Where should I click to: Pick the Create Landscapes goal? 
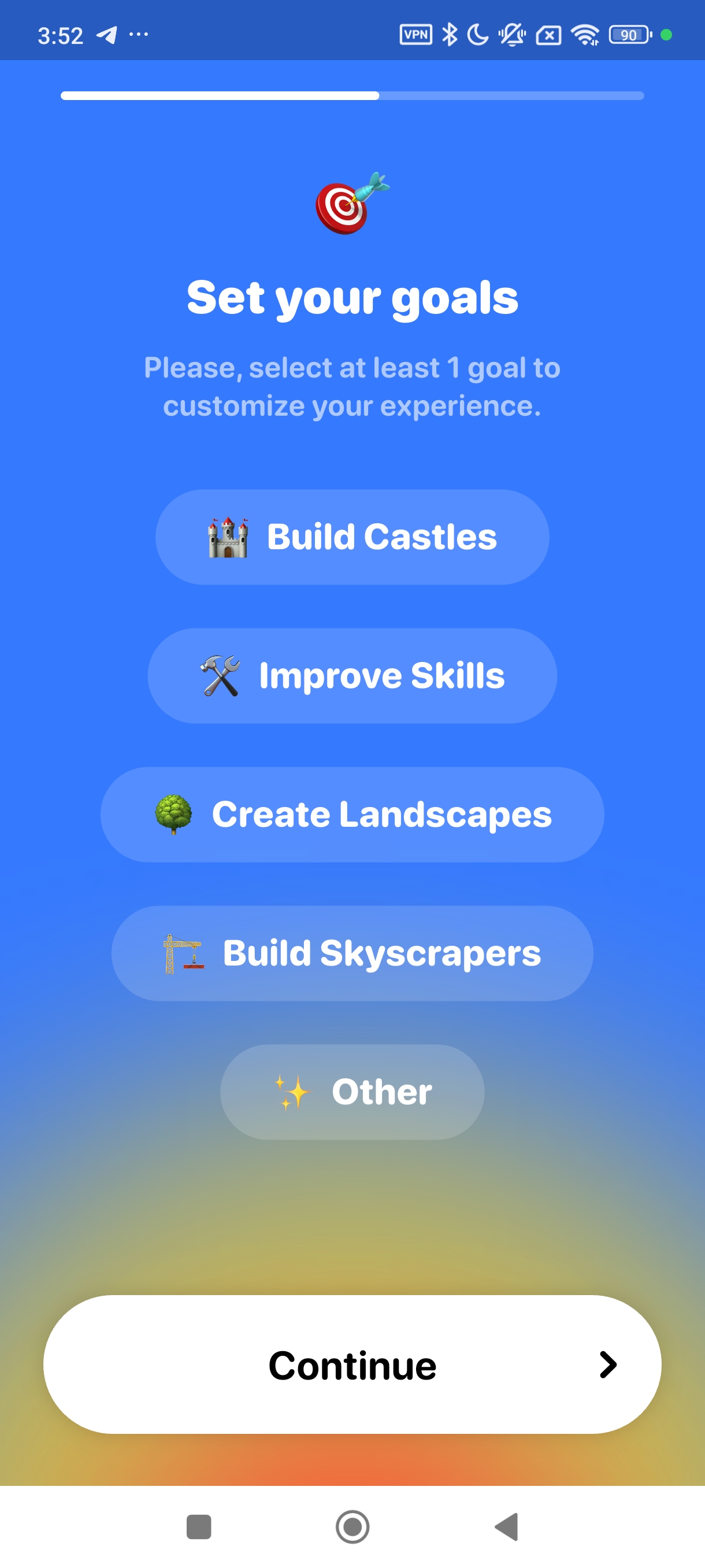pos(352,815)
